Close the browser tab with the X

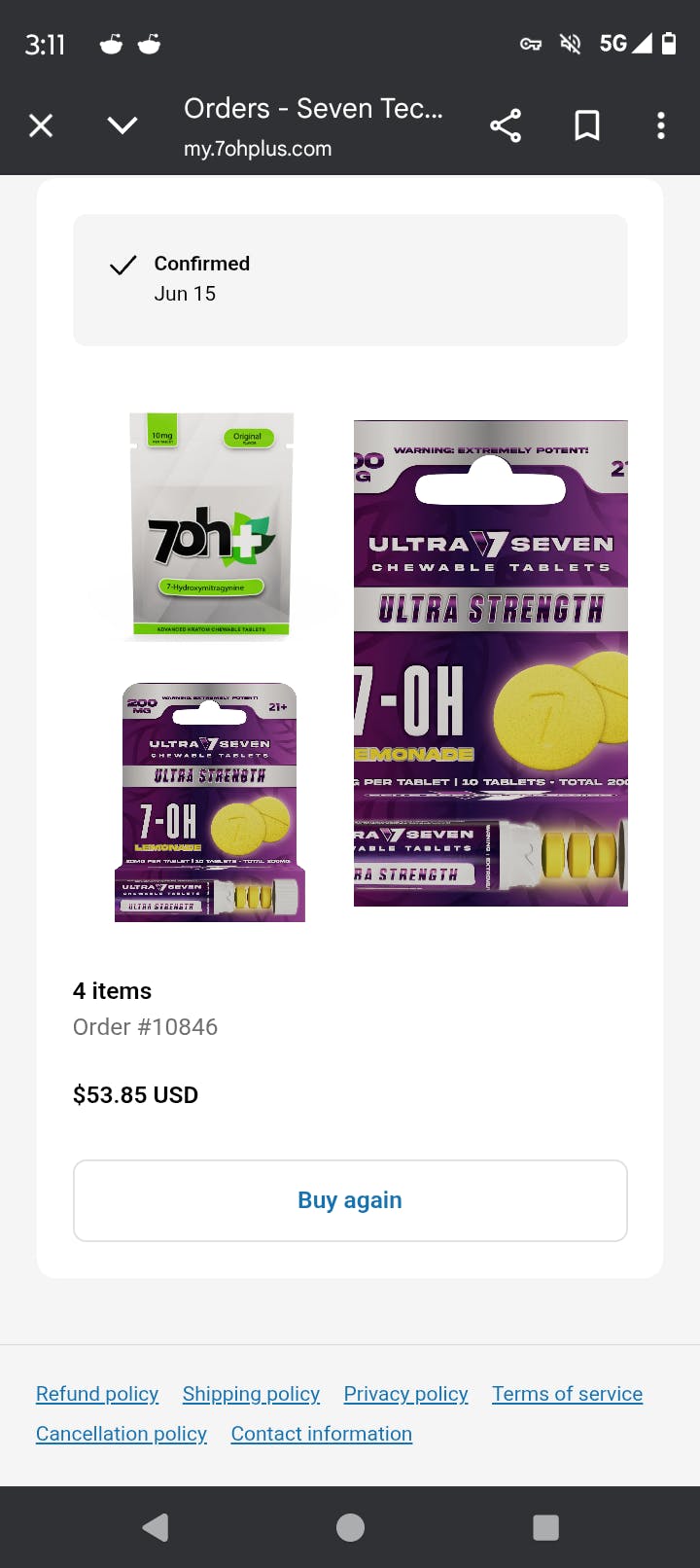pos(41,125)
